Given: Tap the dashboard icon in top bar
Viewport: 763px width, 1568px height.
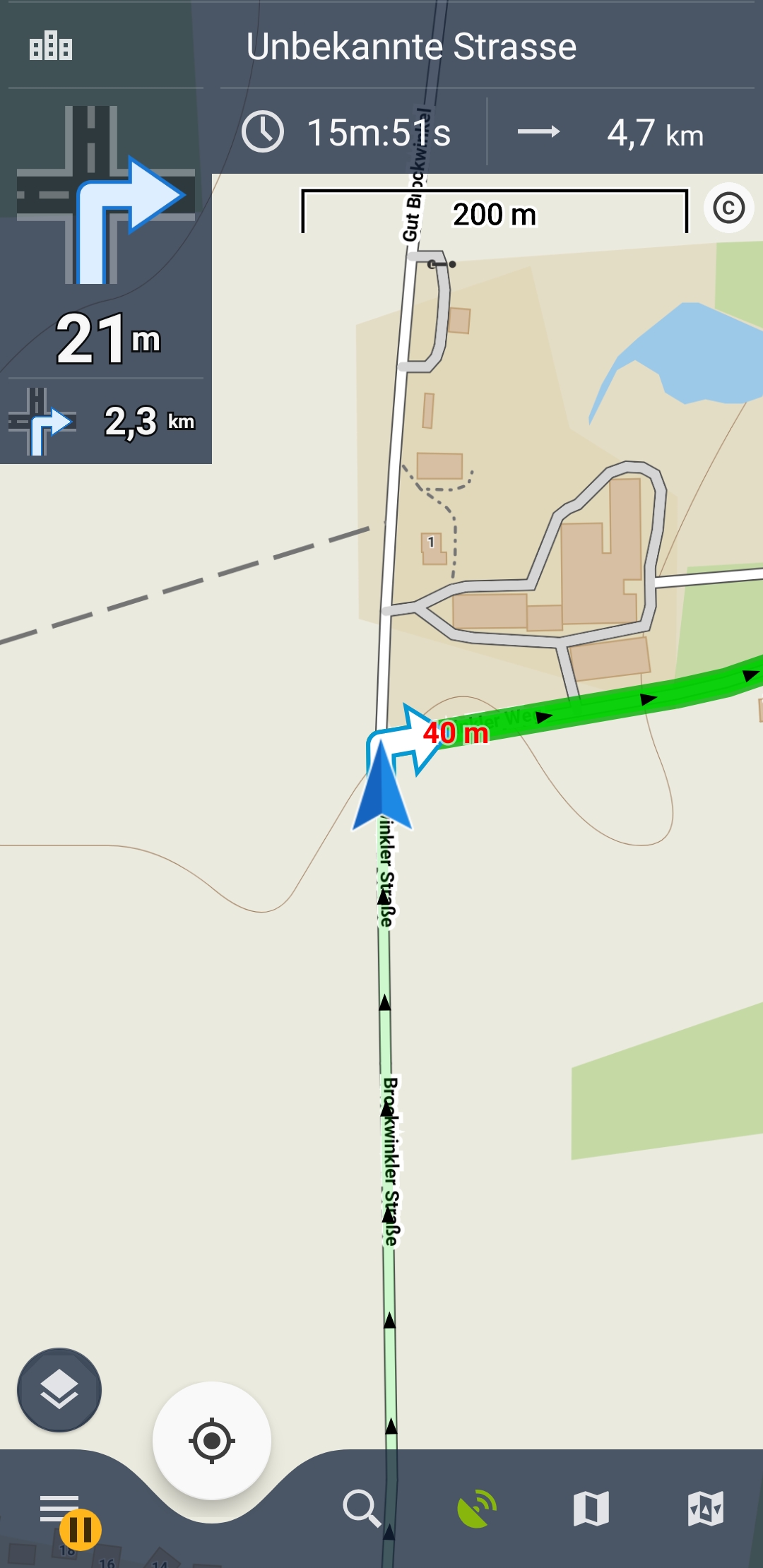Looking at the screenshot, I should point(51,47).
